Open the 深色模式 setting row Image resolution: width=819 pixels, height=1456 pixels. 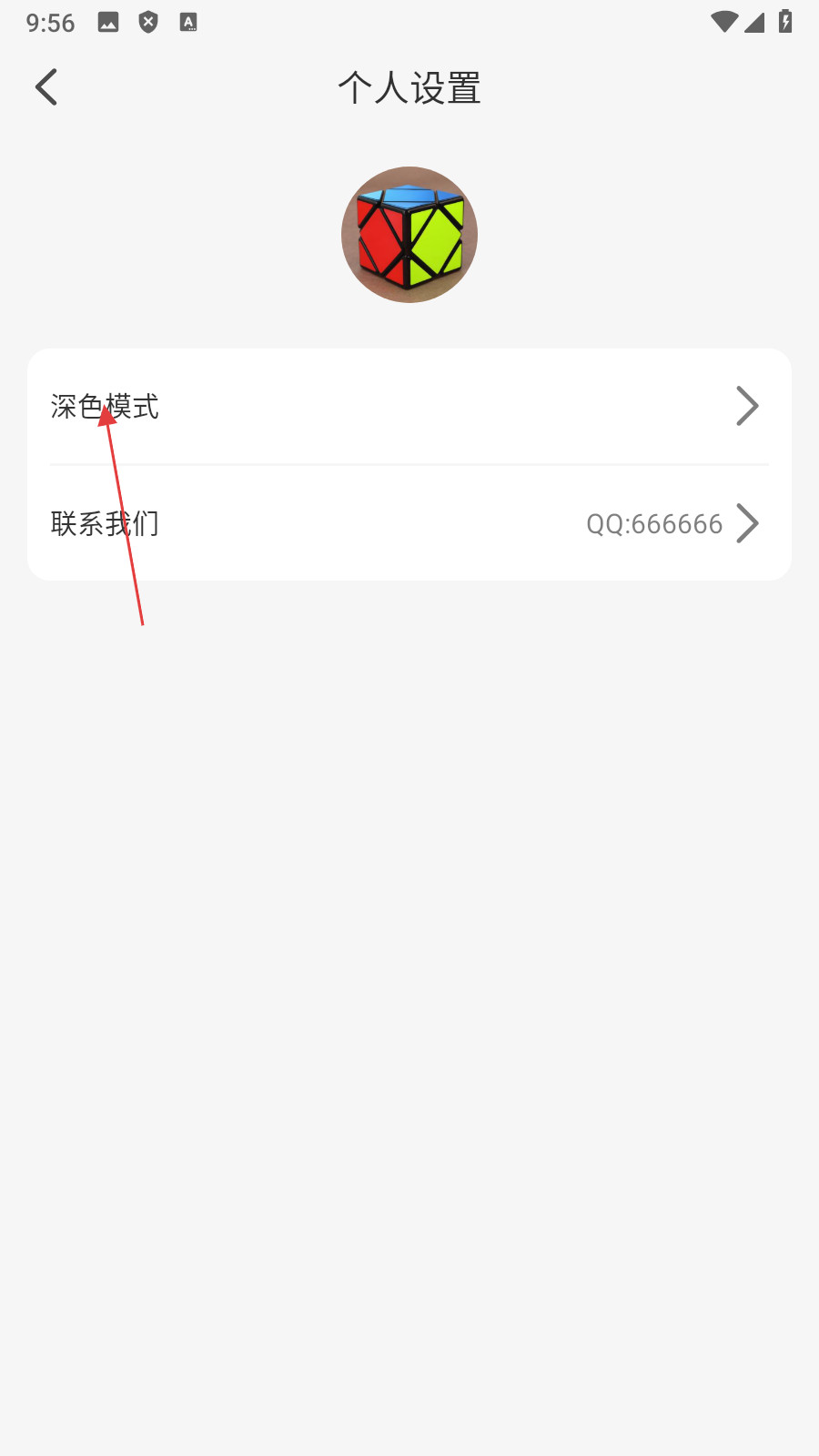pyautogui.click(x=409, y=407)
